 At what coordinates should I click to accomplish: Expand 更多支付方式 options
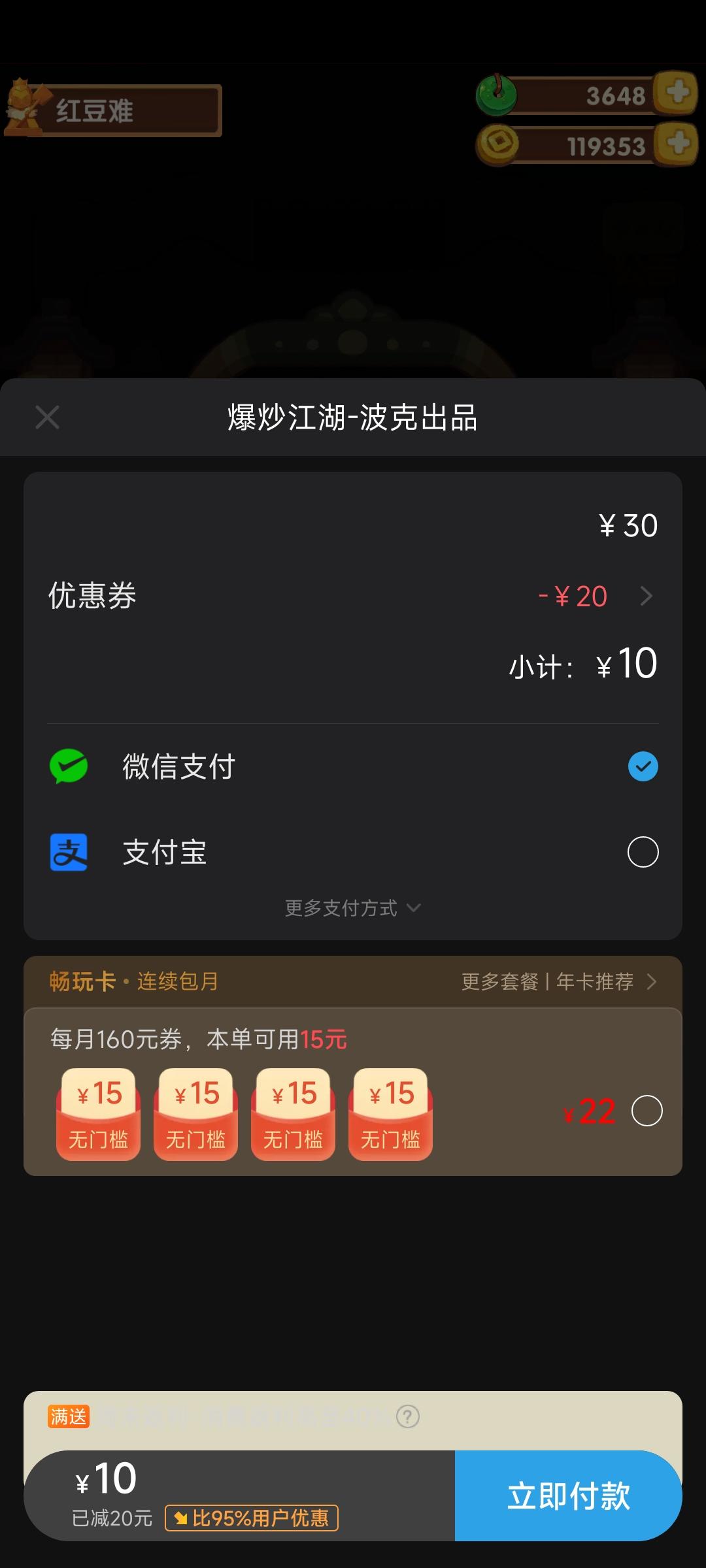coord(352,908)
